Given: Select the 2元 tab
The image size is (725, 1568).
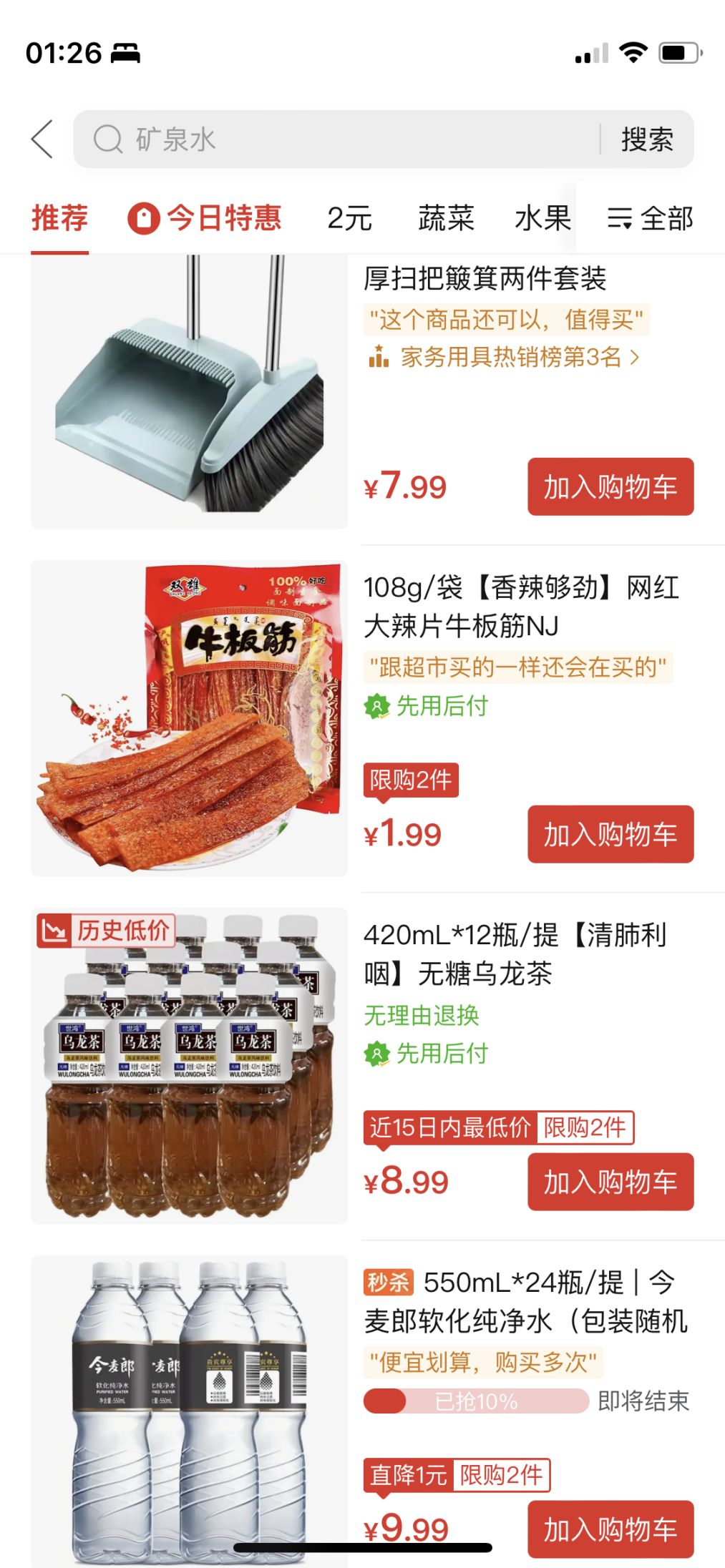Looking at the screenshot, I should coord(349,218).
